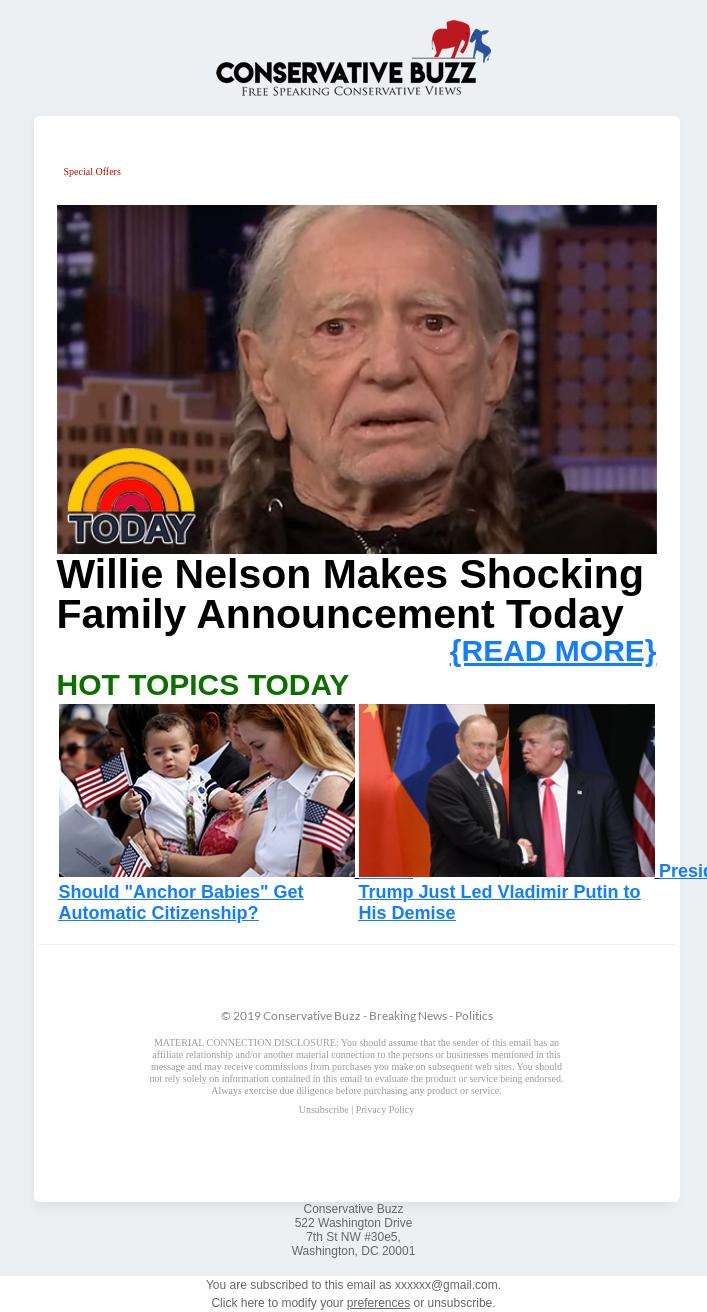This screenshot has width=707, height=1312.
Task: Open the Anchor Babies citizenship photo
Action: click(206, 790)
